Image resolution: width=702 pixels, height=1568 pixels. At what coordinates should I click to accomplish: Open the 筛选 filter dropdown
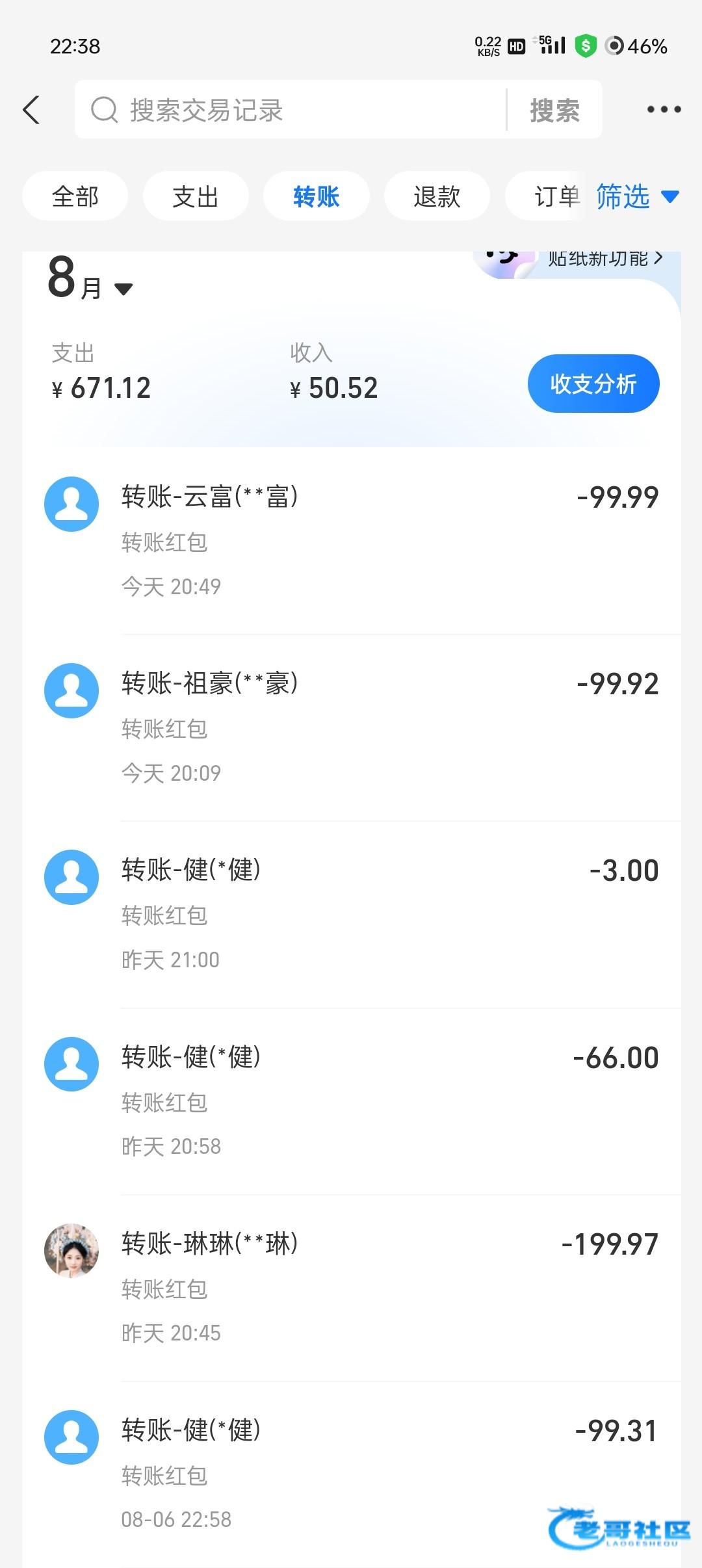tap(637, 196)
